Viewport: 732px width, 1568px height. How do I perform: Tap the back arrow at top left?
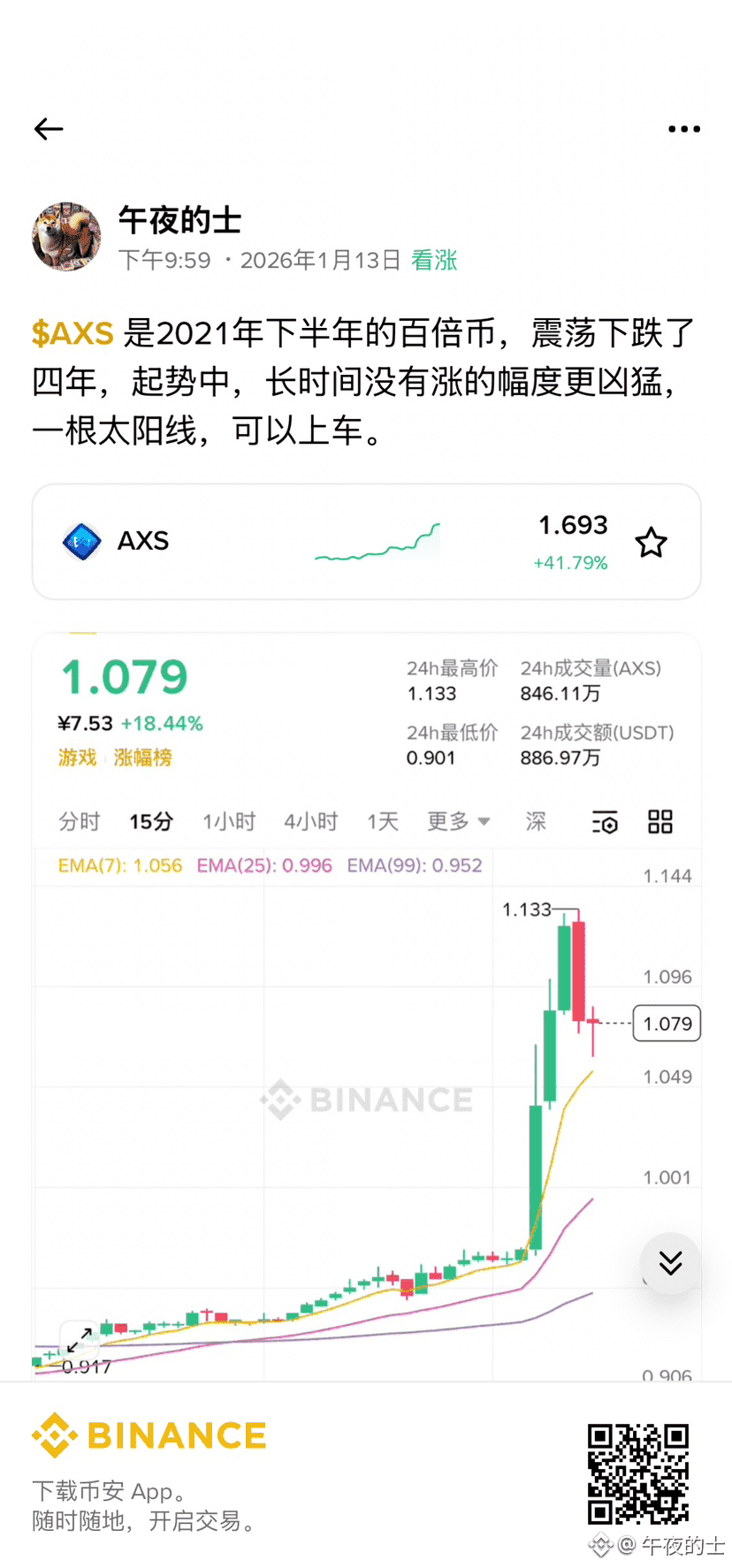pyautogui.click(x=49, y=129)
